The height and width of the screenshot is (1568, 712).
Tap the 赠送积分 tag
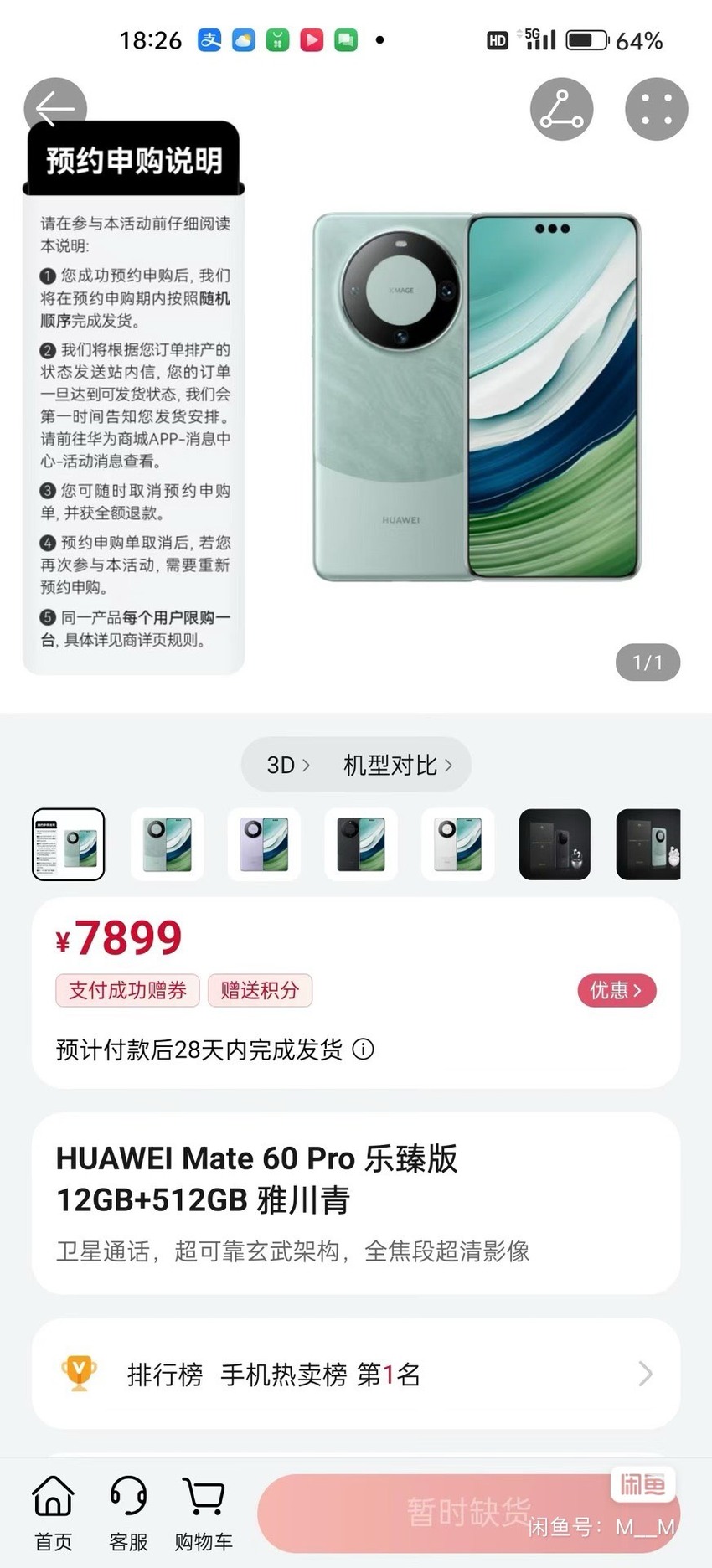pyautogui.click(x=260, y=991)
